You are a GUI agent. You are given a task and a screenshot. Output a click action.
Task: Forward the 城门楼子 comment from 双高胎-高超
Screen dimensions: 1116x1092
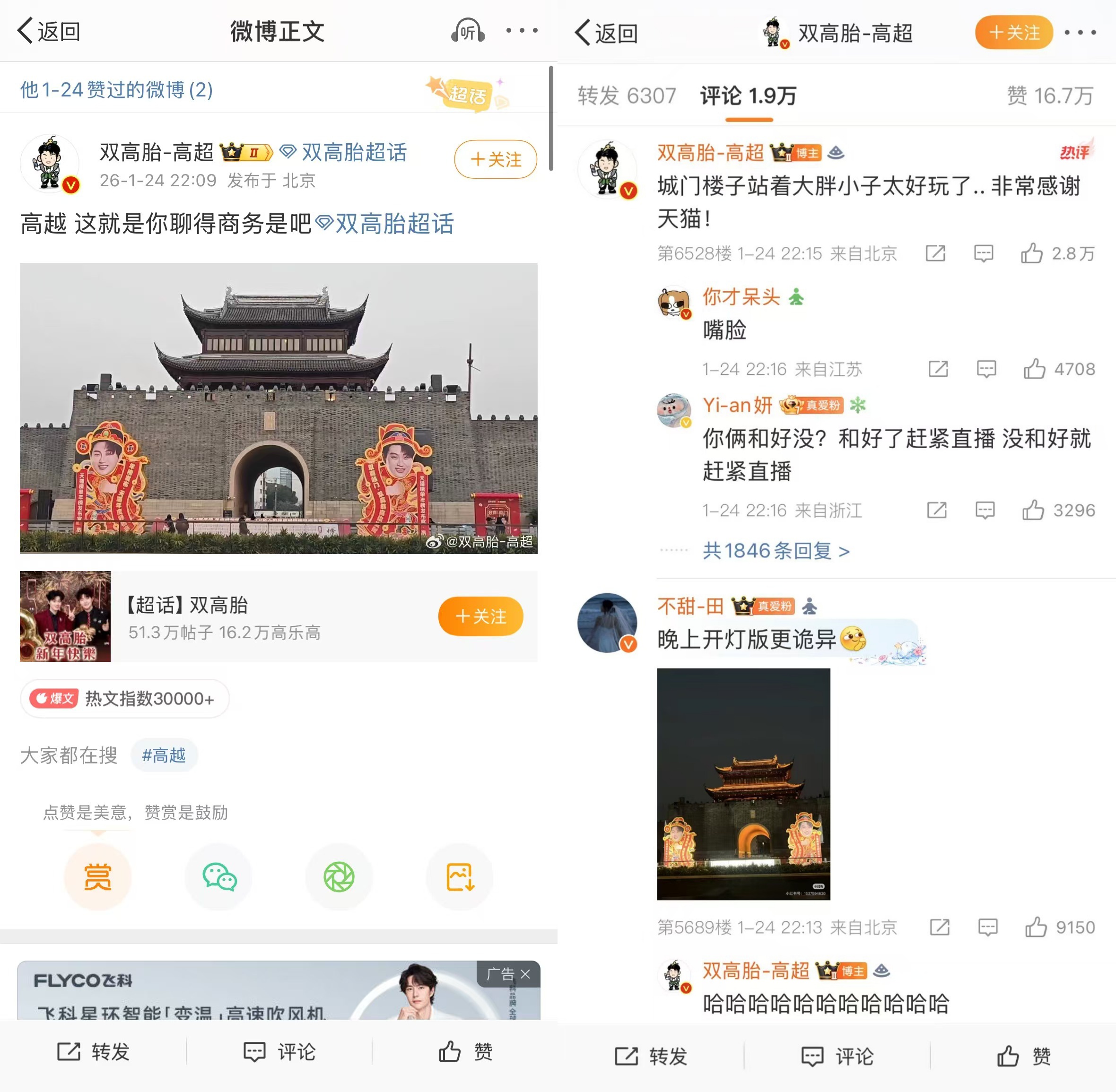coord(935,253)
